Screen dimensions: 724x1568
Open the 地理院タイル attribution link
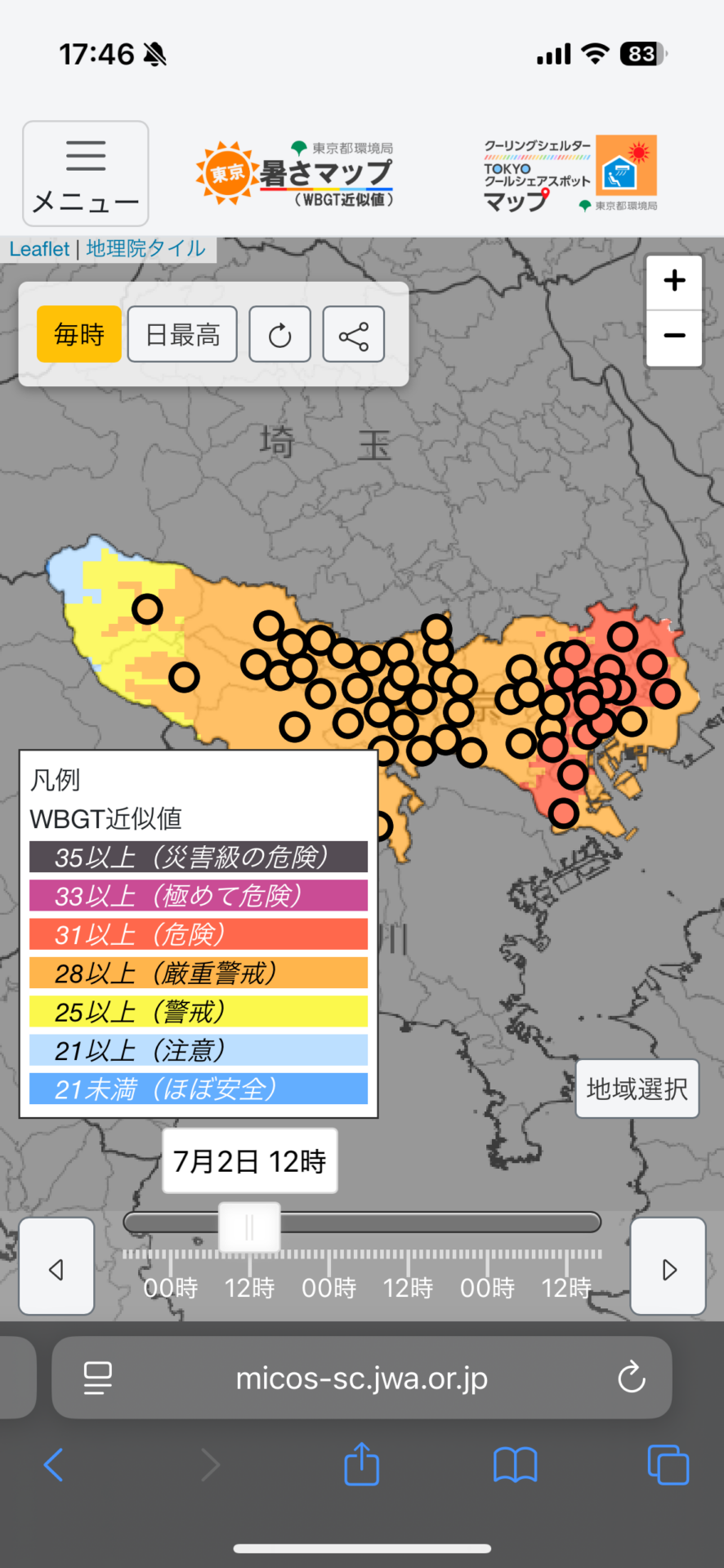(x=145, y=249)
